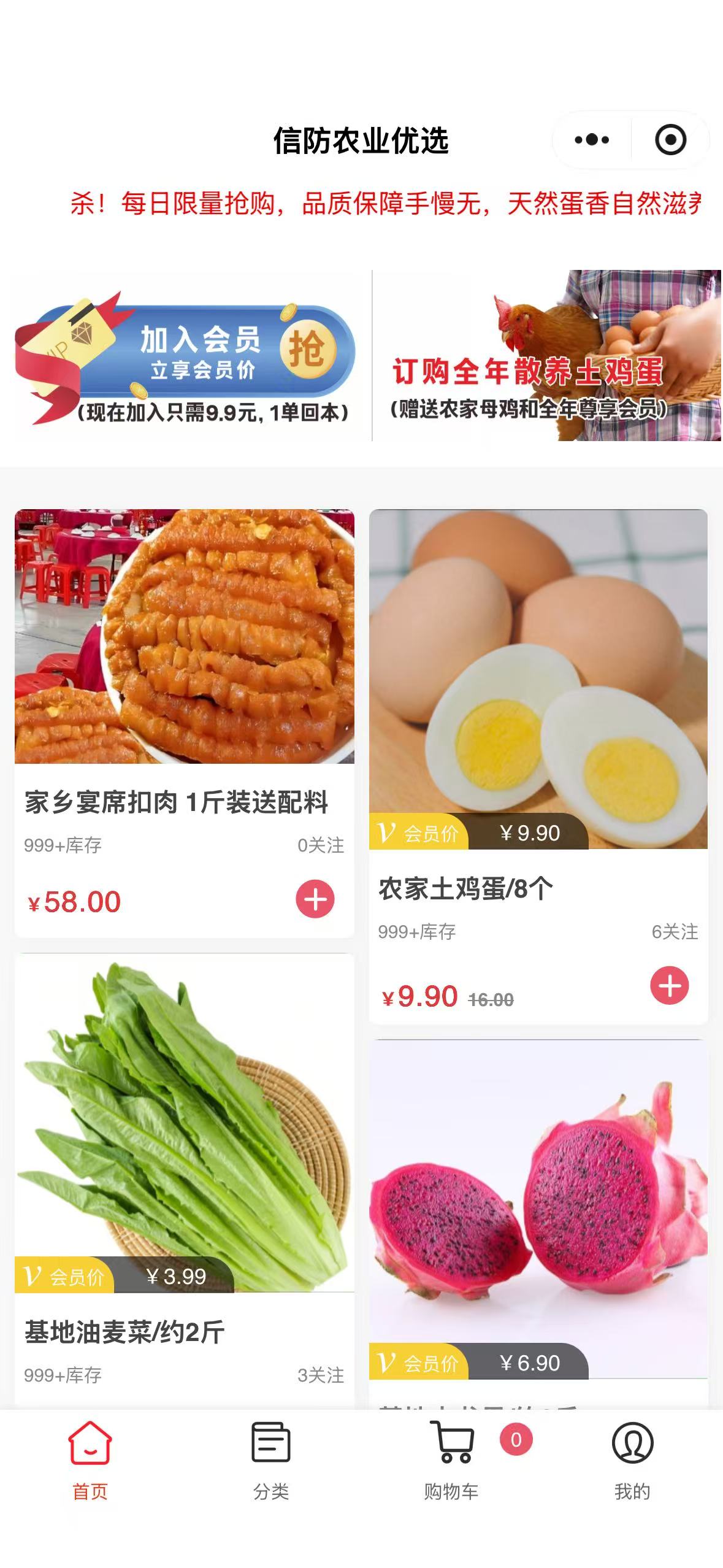Tap the scrolling red promotion notice
The width and height of the screenshot is (723, 1568).
[385, 204]
